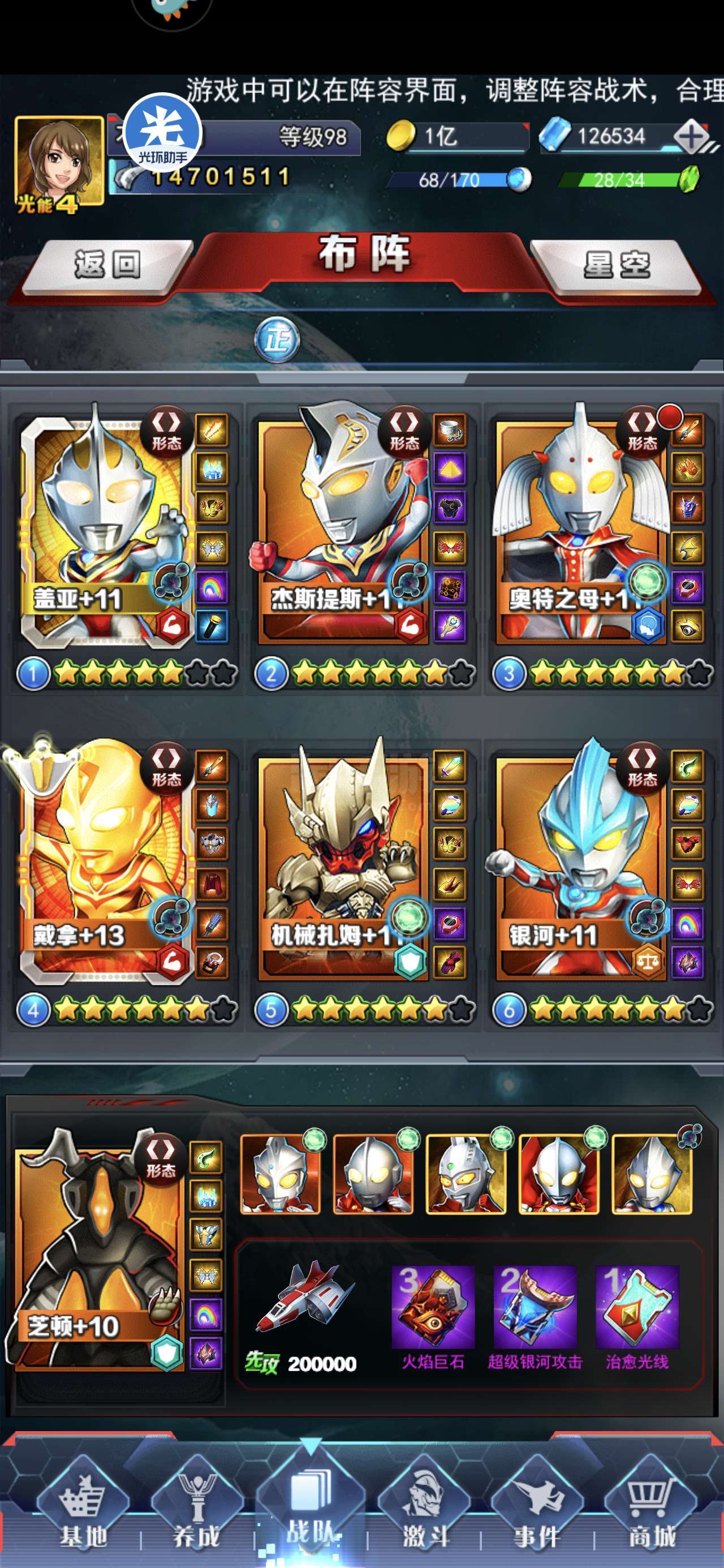Tap the round 正 formation icon

277,338
